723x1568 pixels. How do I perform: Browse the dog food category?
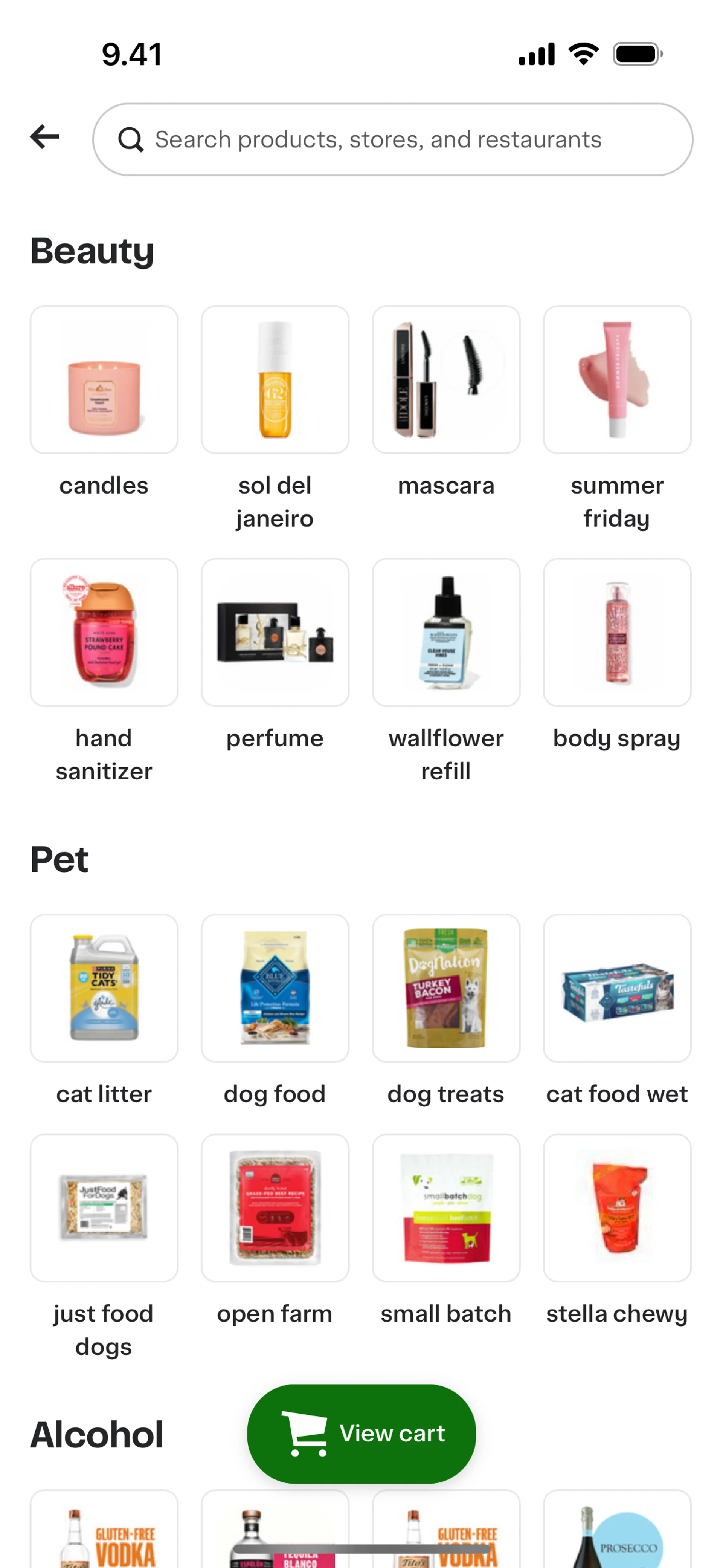275,988
